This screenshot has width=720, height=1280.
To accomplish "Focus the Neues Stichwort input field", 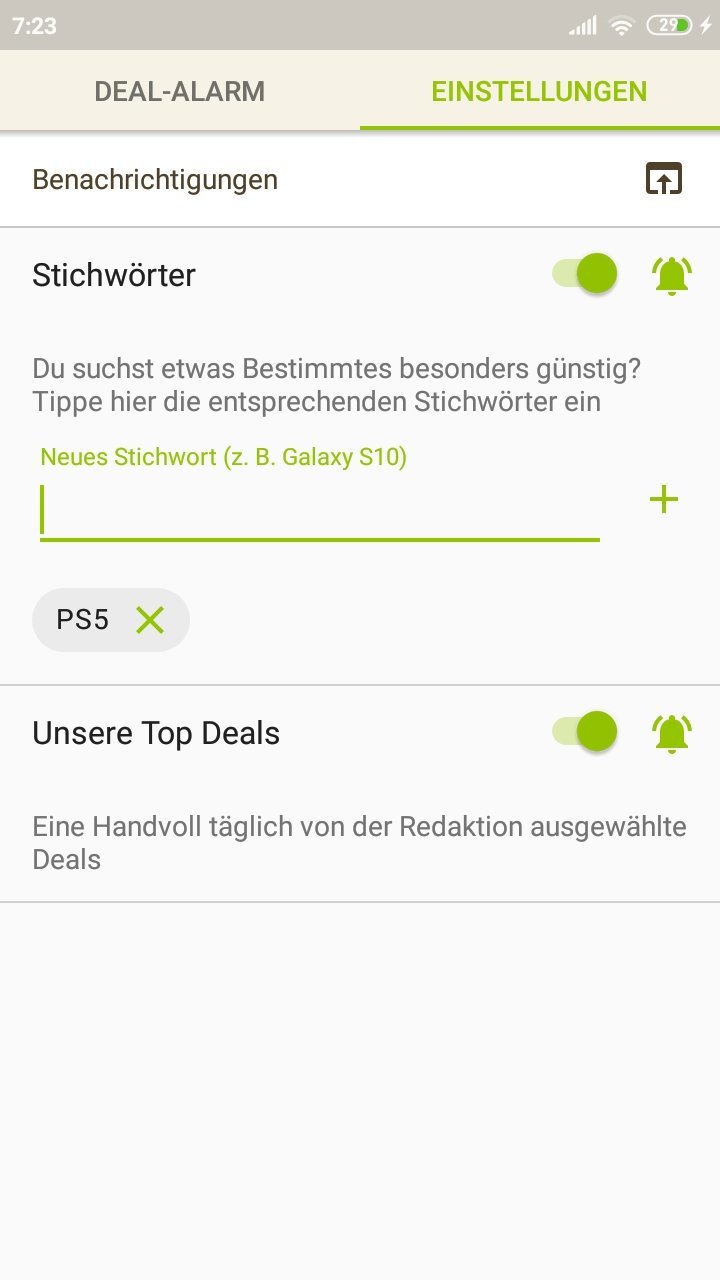I will [x=320, y=510].
